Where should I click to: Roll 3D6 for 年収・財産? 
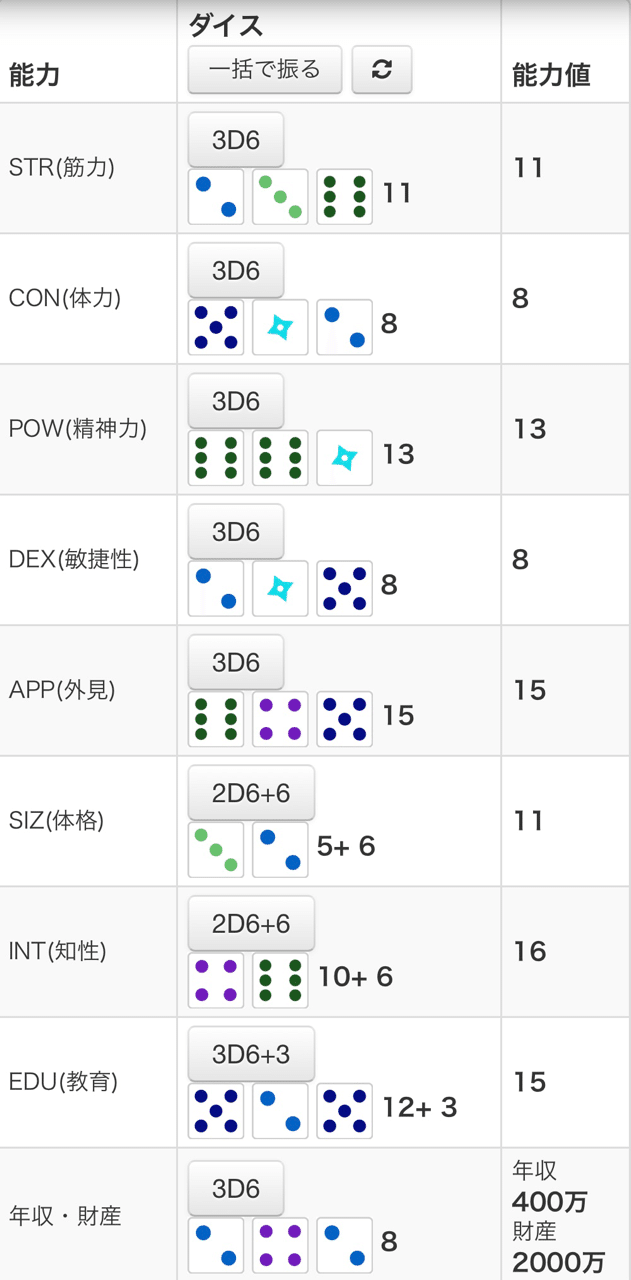coord(236,1188)
